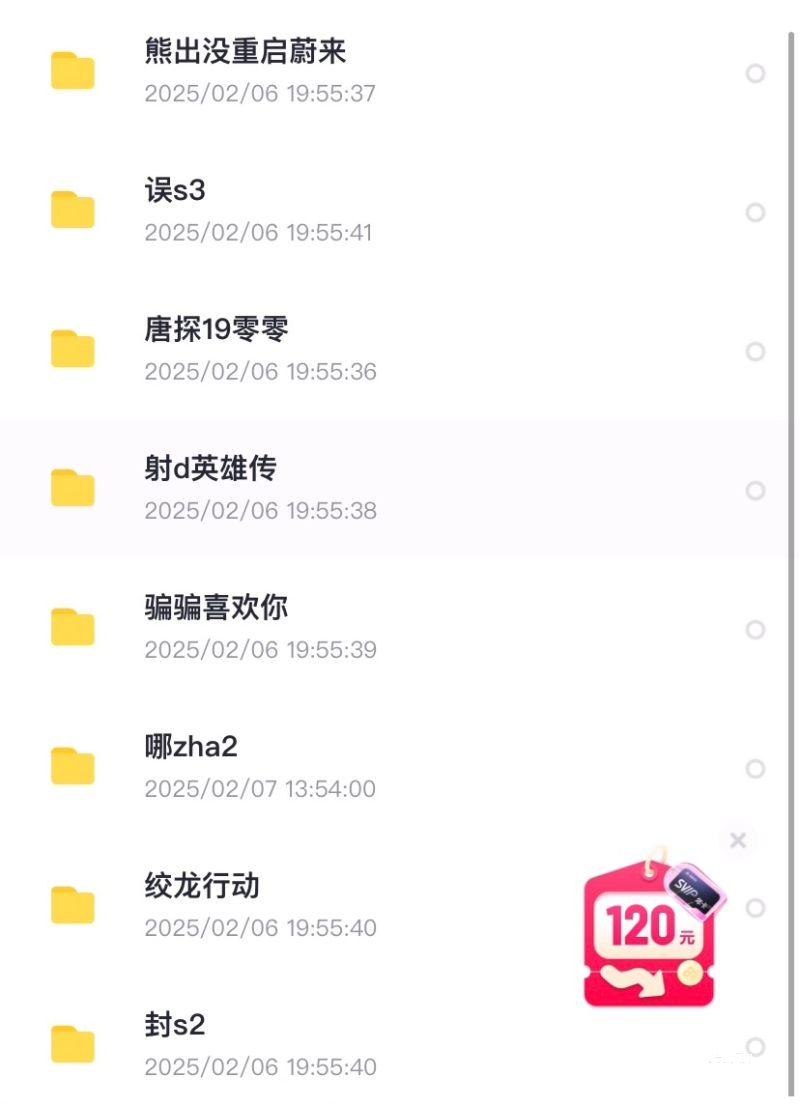Open the 误s3 folder icon

click(x=72, y=210)
